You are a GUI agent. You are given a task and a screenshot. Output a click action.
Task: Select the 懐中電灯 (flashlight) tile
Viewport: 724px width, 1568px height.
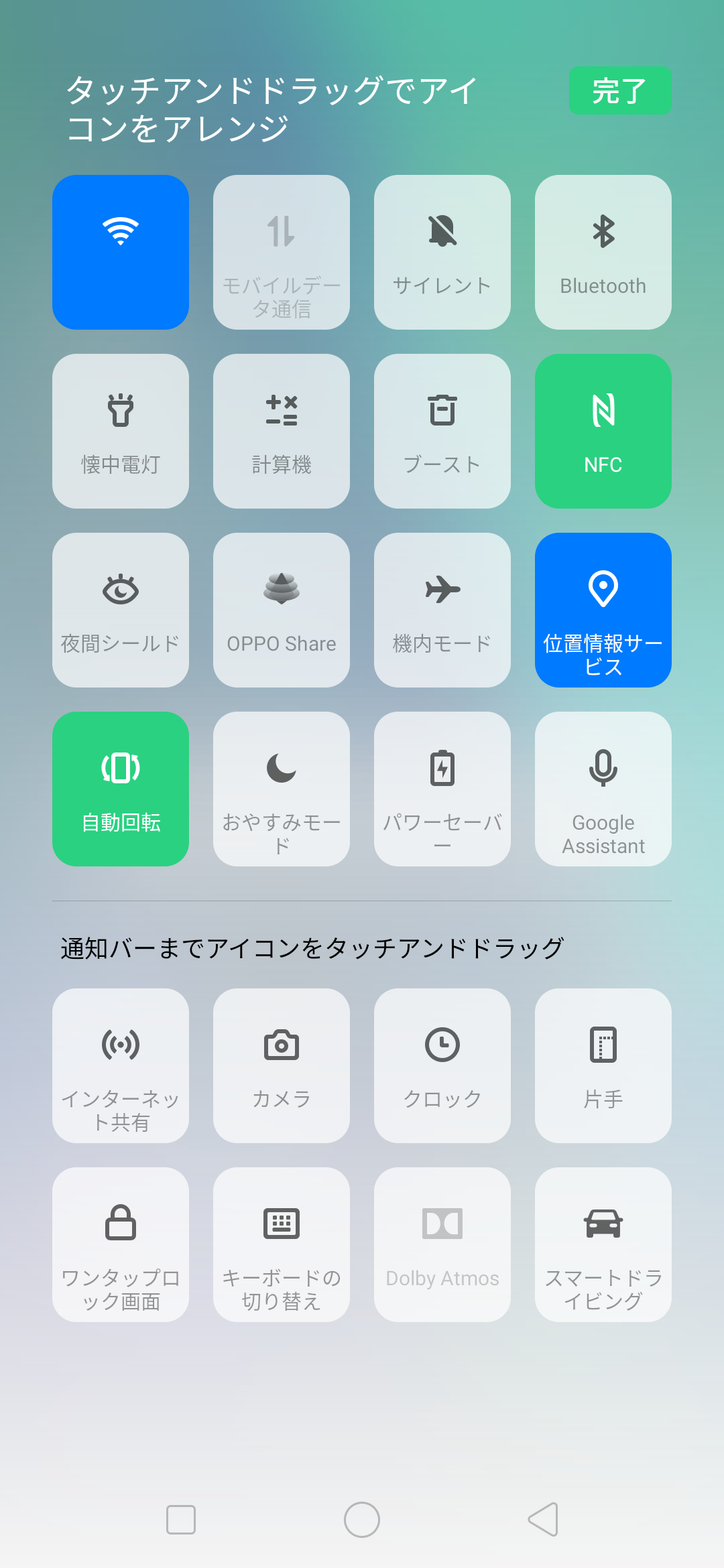121,429
